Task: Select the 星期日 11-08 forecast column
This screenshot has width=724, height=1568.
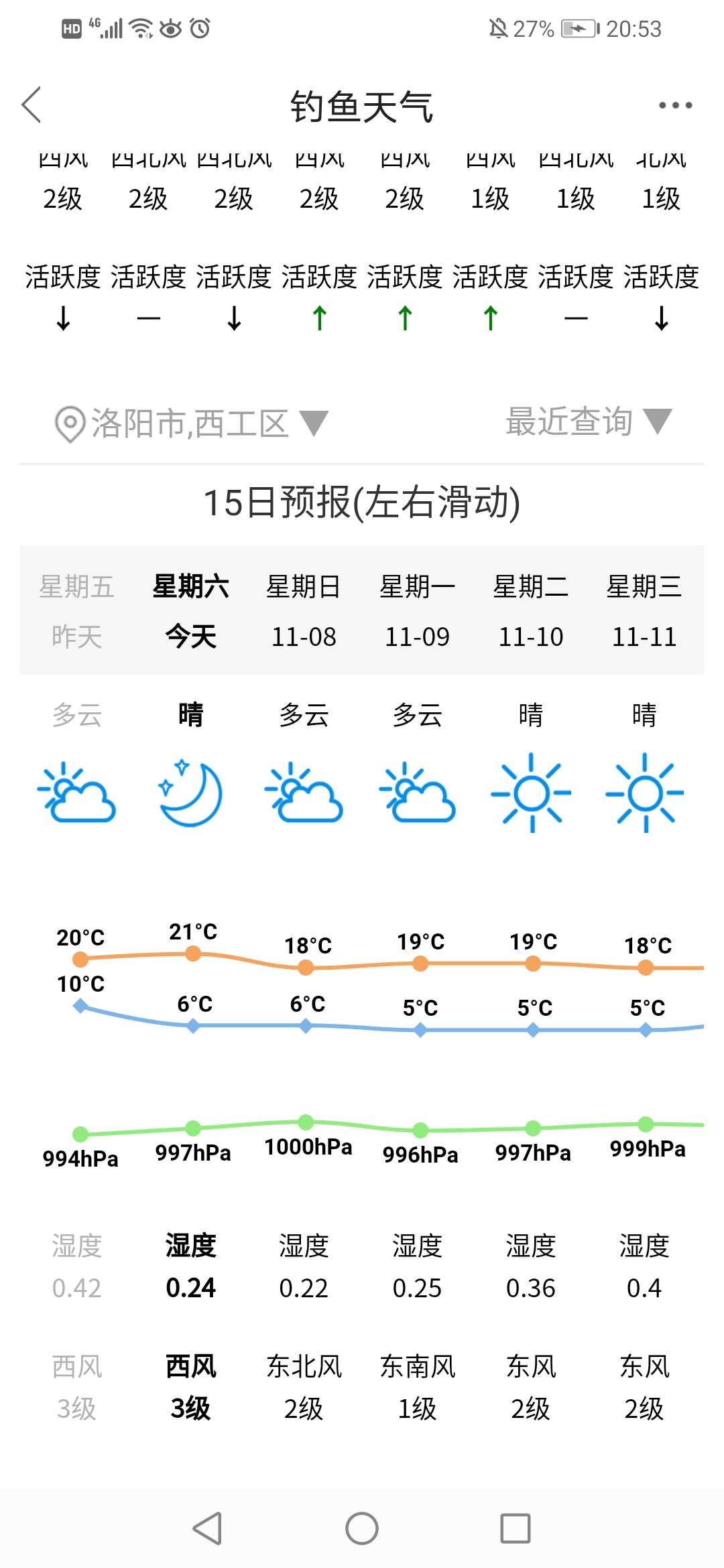Action: click(x=304, y=610)
